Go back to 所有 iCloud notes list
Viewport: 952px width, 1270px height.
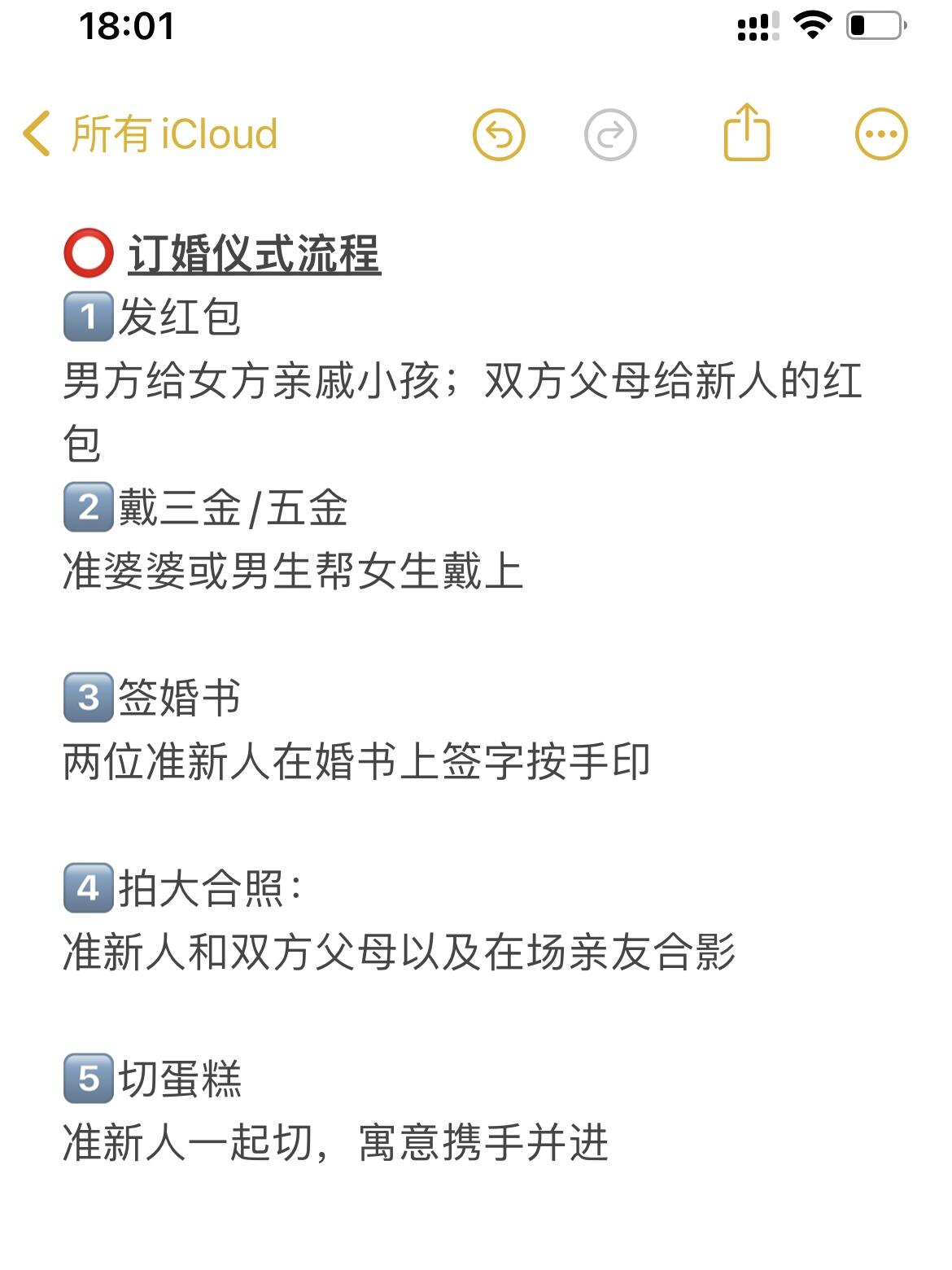[x=151, y=134]
